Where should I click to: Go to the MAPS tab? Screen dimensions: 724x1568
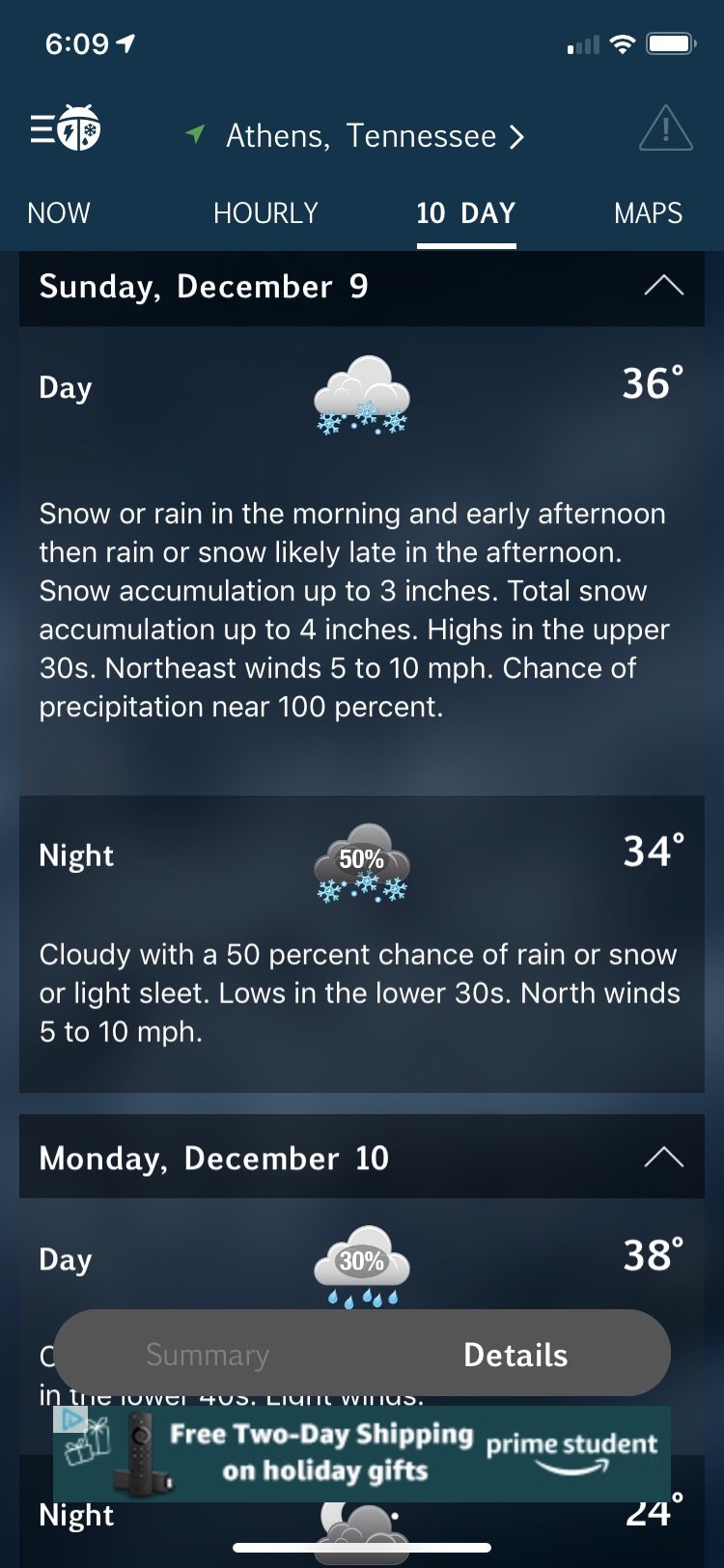pyautogui.click(x=648, y=212)
